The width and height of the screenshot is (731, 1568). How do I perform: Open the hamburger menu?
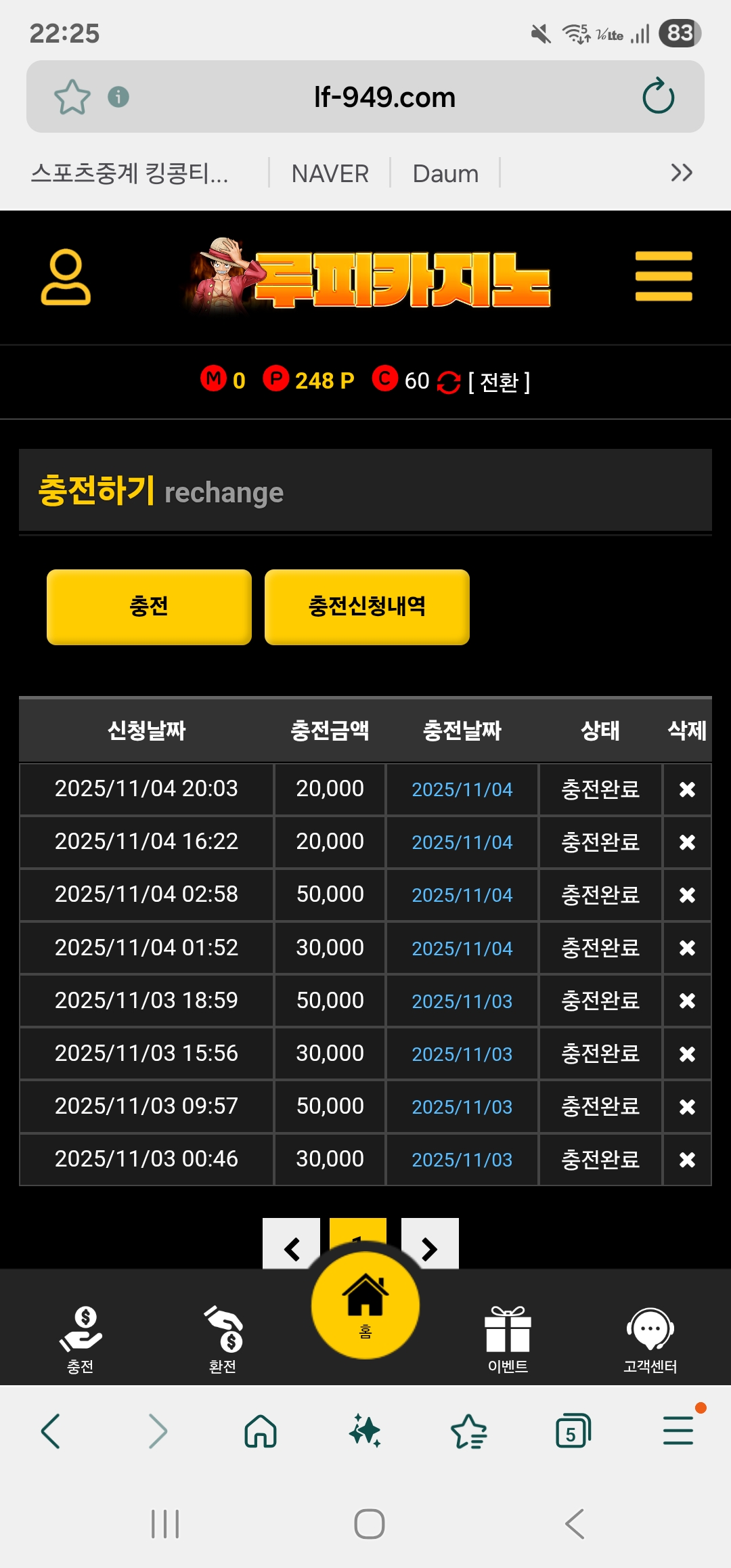tap(663, 276)
